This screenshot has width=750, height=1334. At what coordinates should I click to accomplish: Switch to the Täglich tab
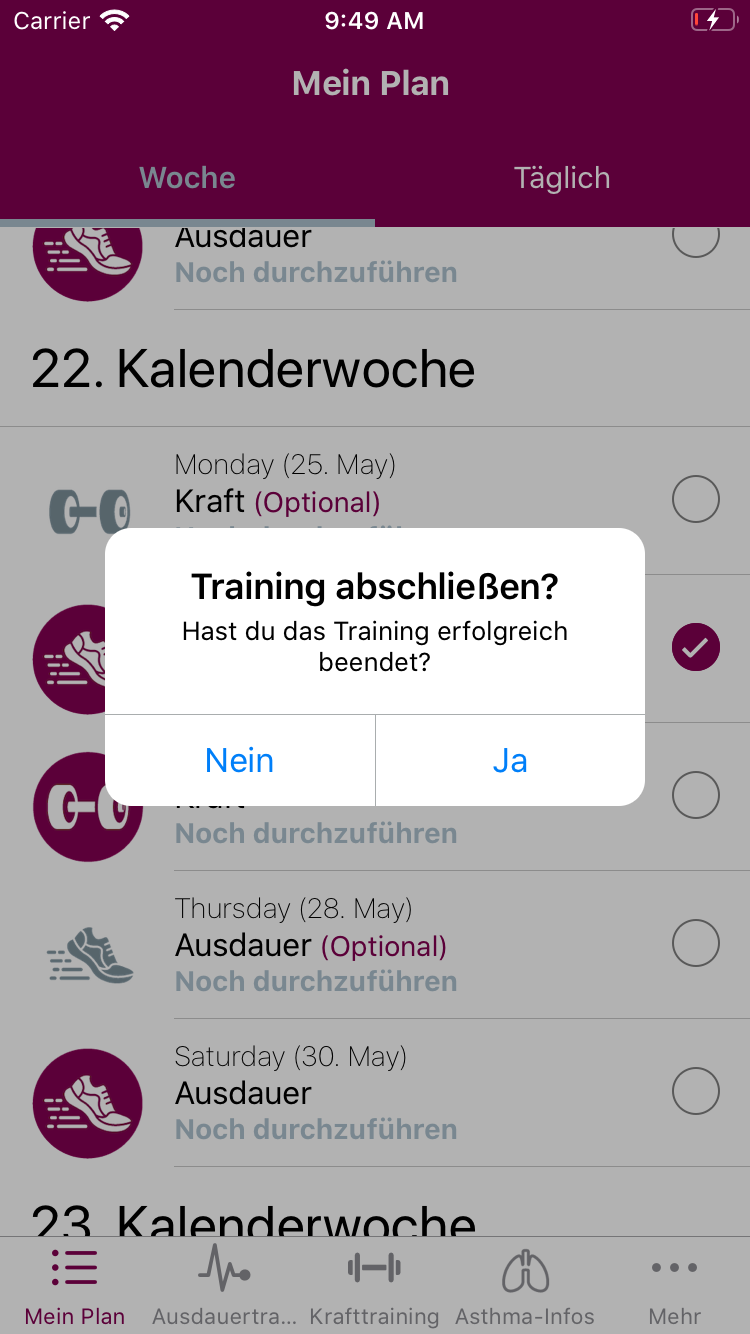click(x=562, y=178)
